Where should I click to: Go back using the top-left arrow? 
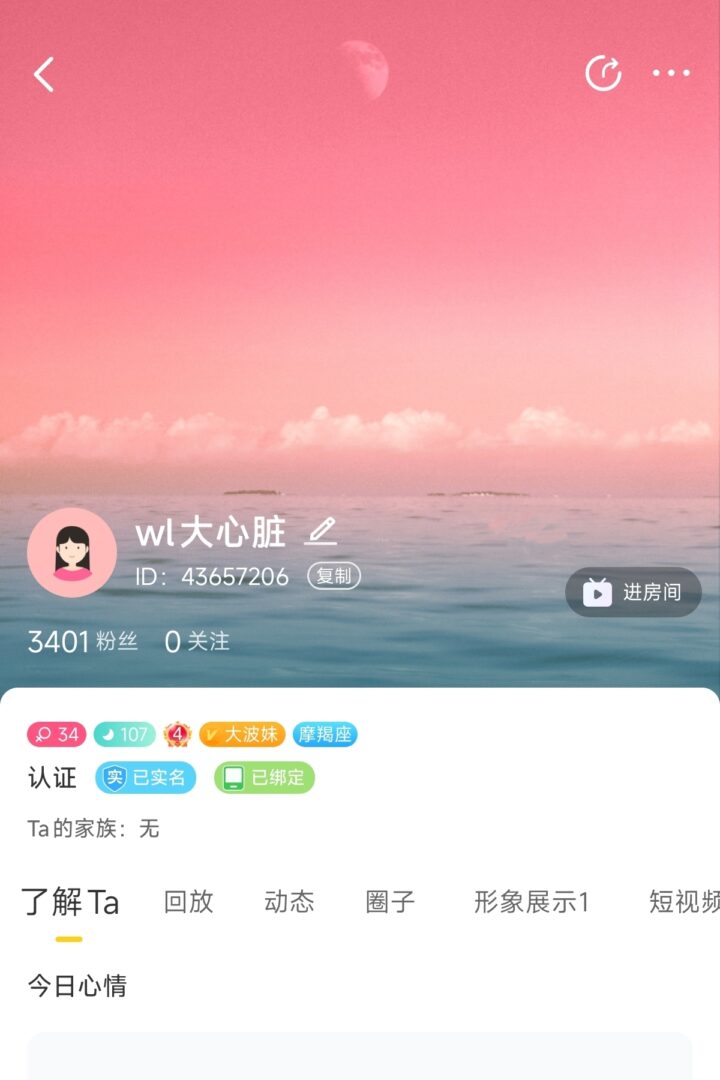point(43,74)
